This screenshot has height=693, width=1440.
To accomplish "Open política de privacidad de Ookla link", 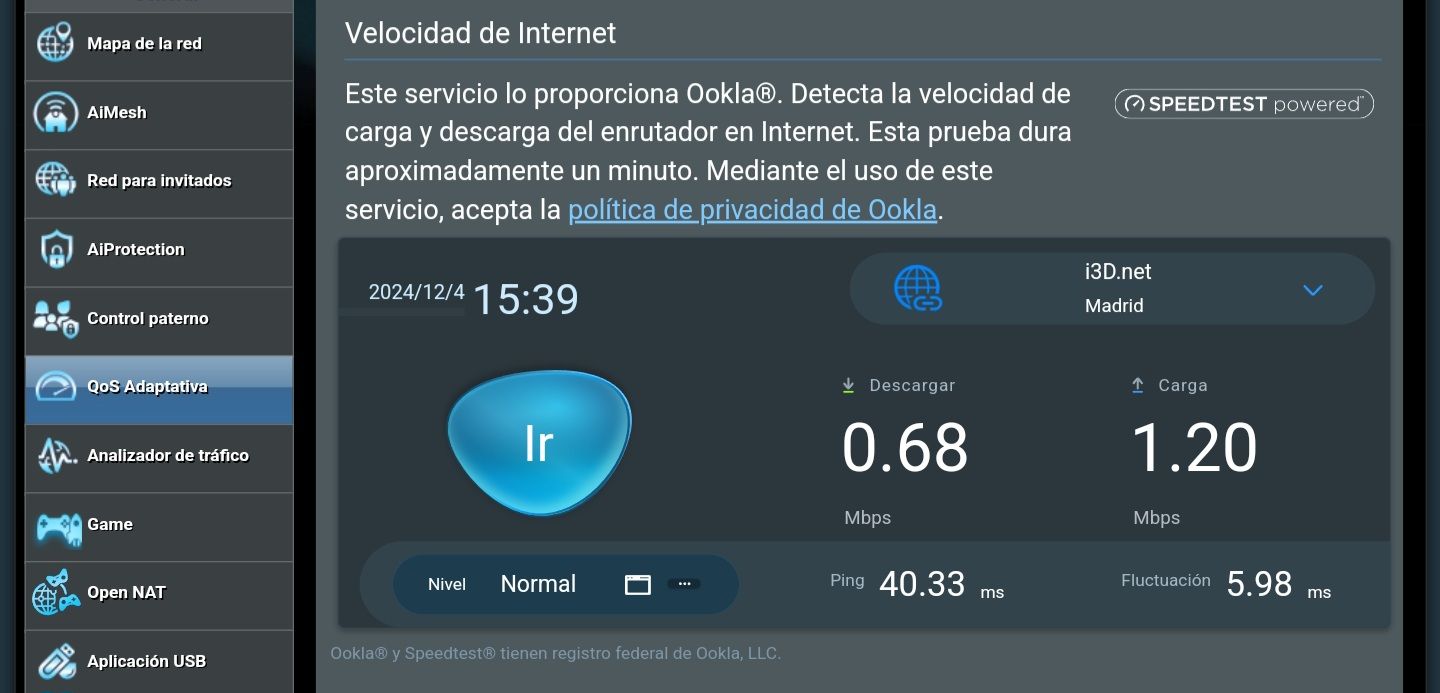I will (x=752, y=210).
